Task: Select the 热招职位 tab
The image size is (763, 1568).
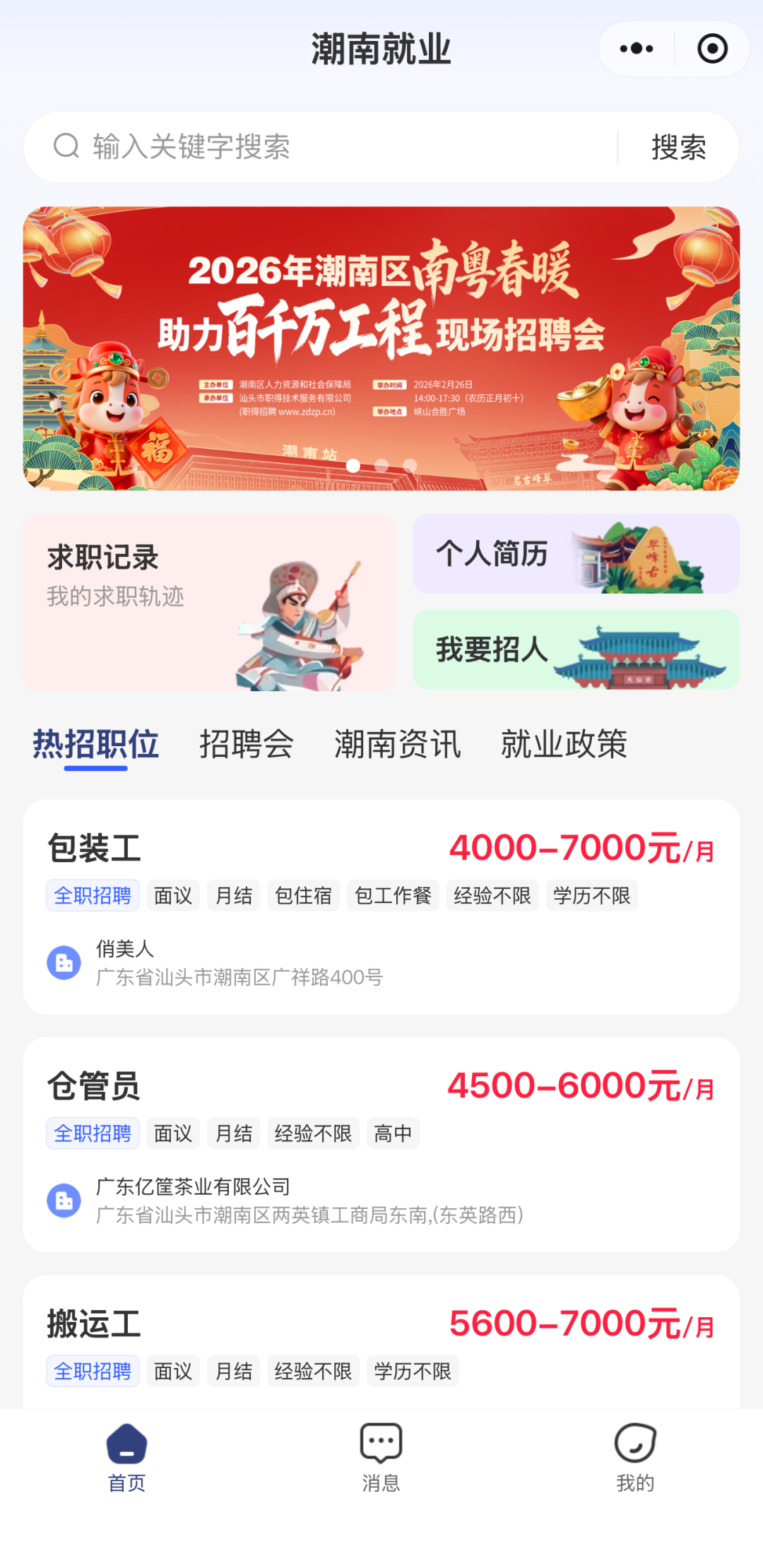Action: [x=96, y=744]
